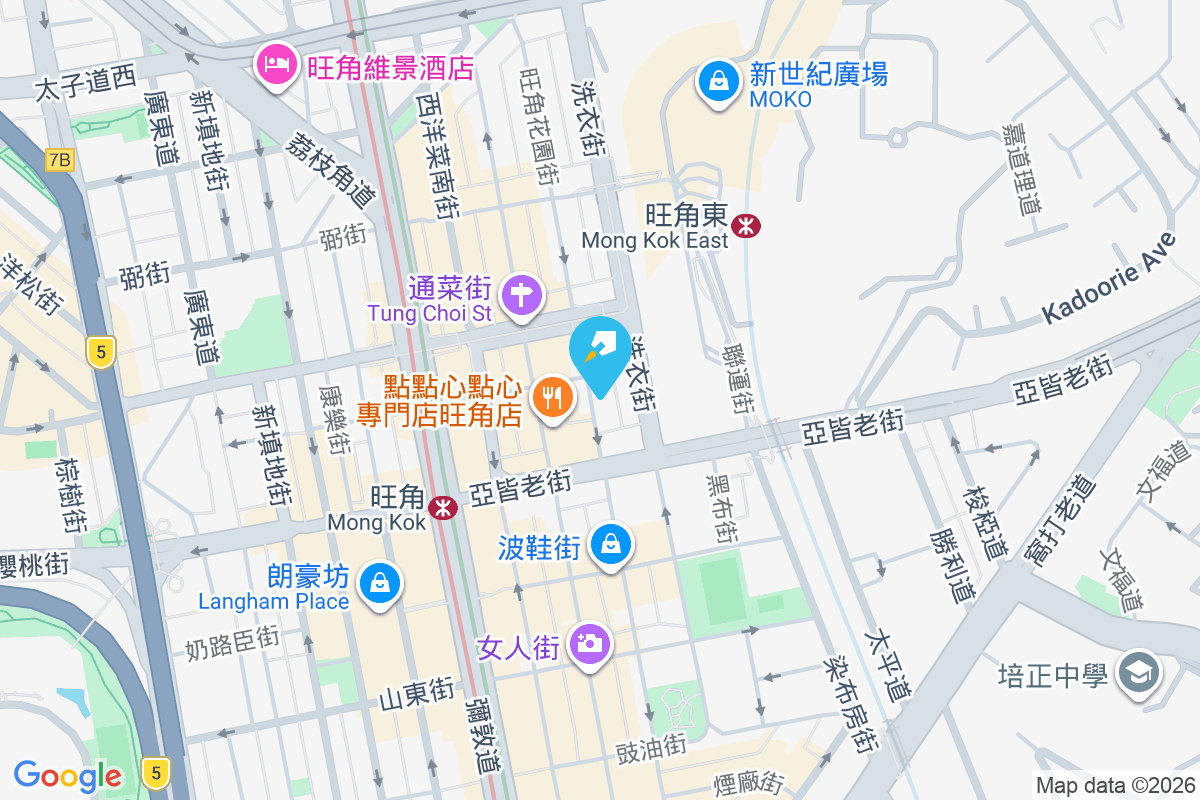Open the 波鞋街 shopping pin
The image size is (1200, 800).
tap(609, 545)
